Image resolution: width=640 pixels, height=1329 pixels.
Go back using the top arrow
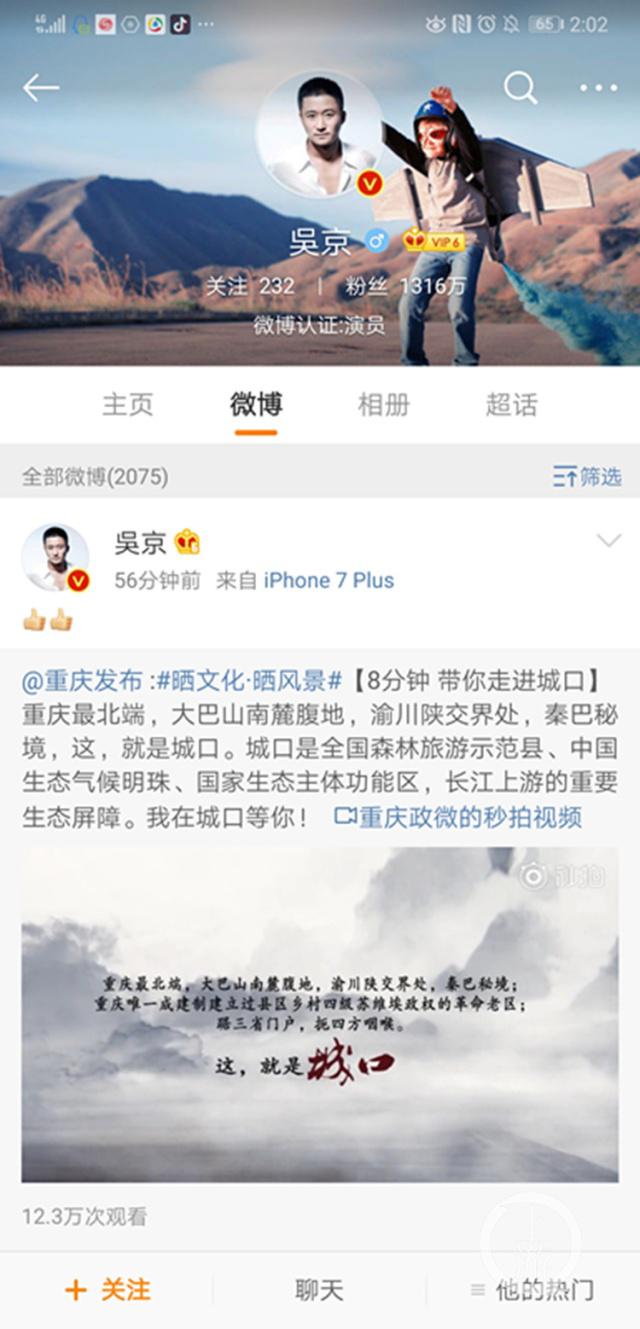coord(41,88)
